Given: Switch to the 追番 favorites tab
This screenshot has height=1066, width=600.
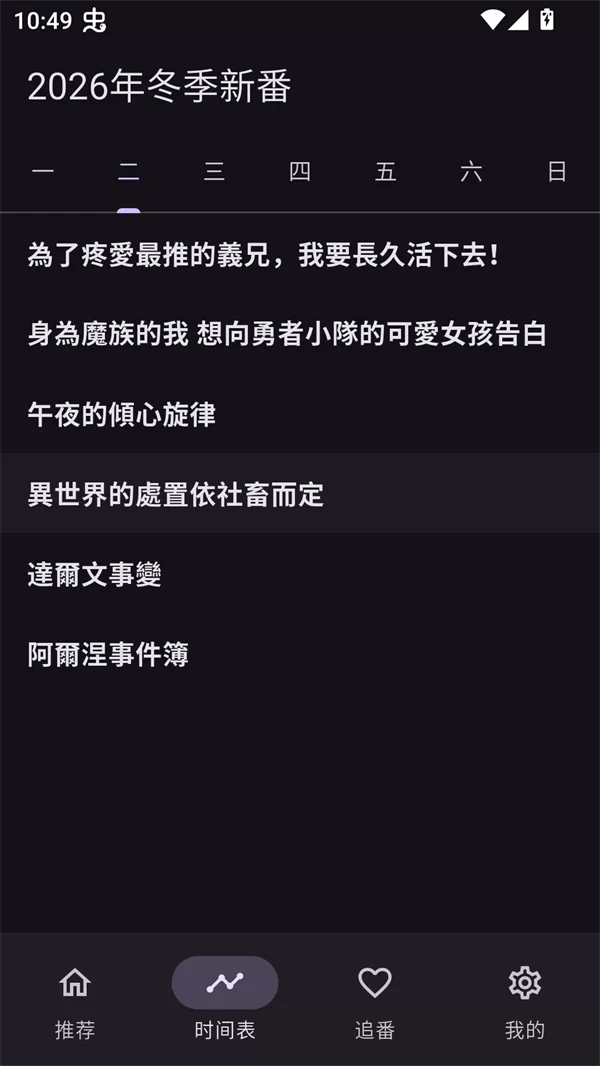Looking at the screenshot, I should point(375,1000).
